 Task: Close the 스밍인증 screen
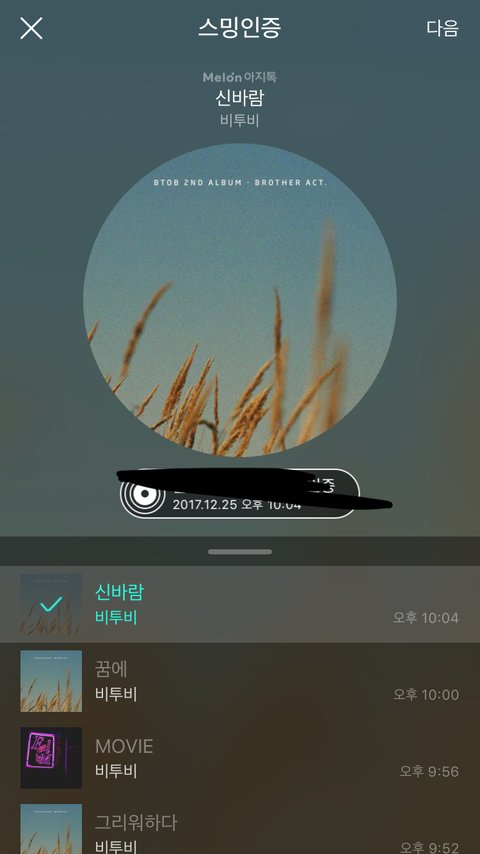[31, 28]
